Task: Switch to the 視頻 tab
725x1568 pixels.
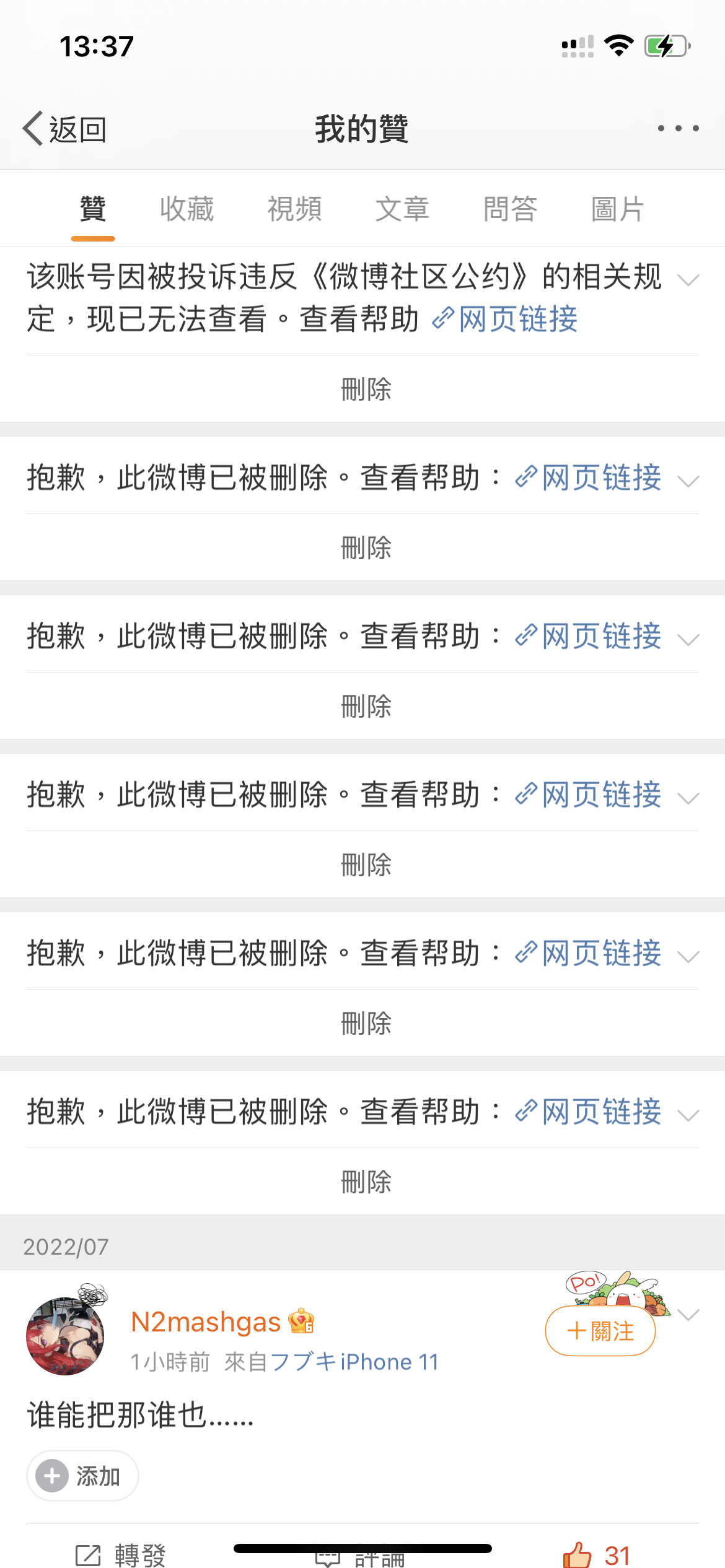Action: pos(294,209)
